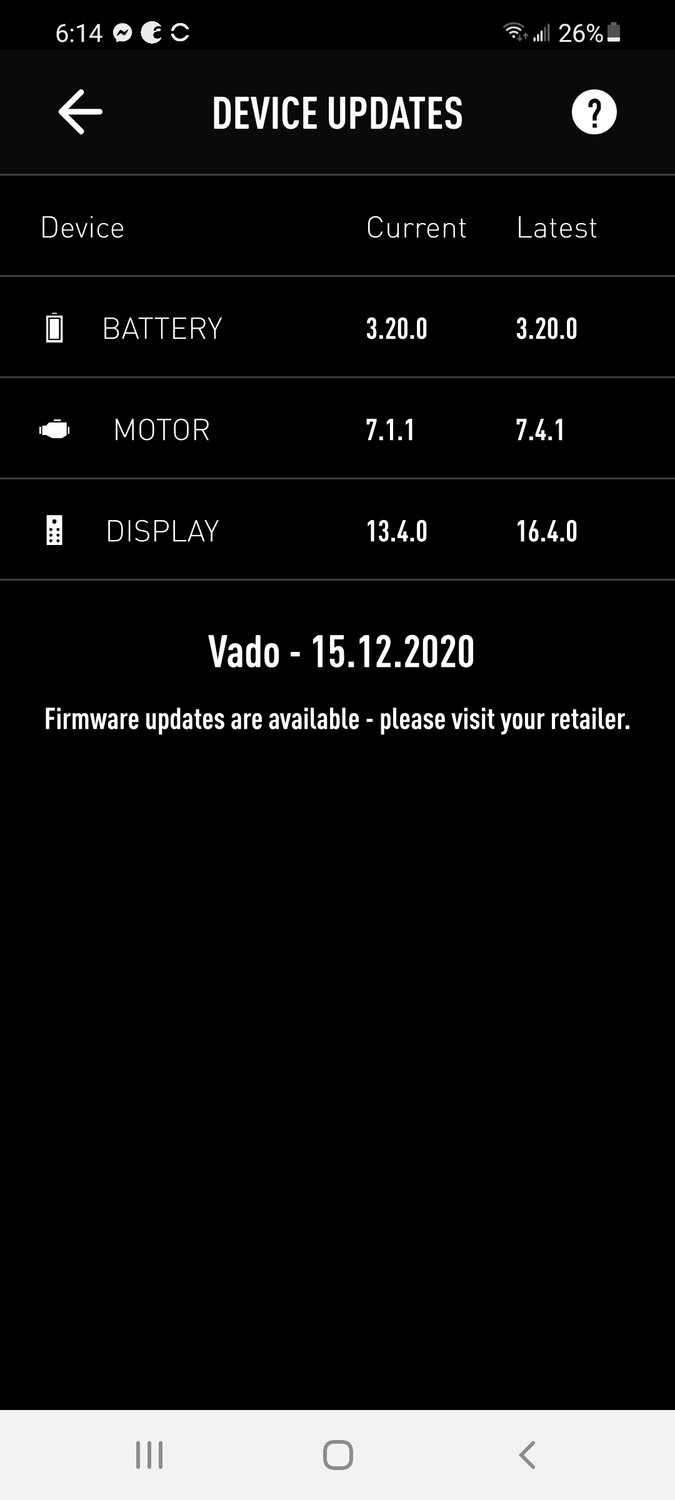Go back using the top-left arrow
675x1500 pixels.
point(80,112)
